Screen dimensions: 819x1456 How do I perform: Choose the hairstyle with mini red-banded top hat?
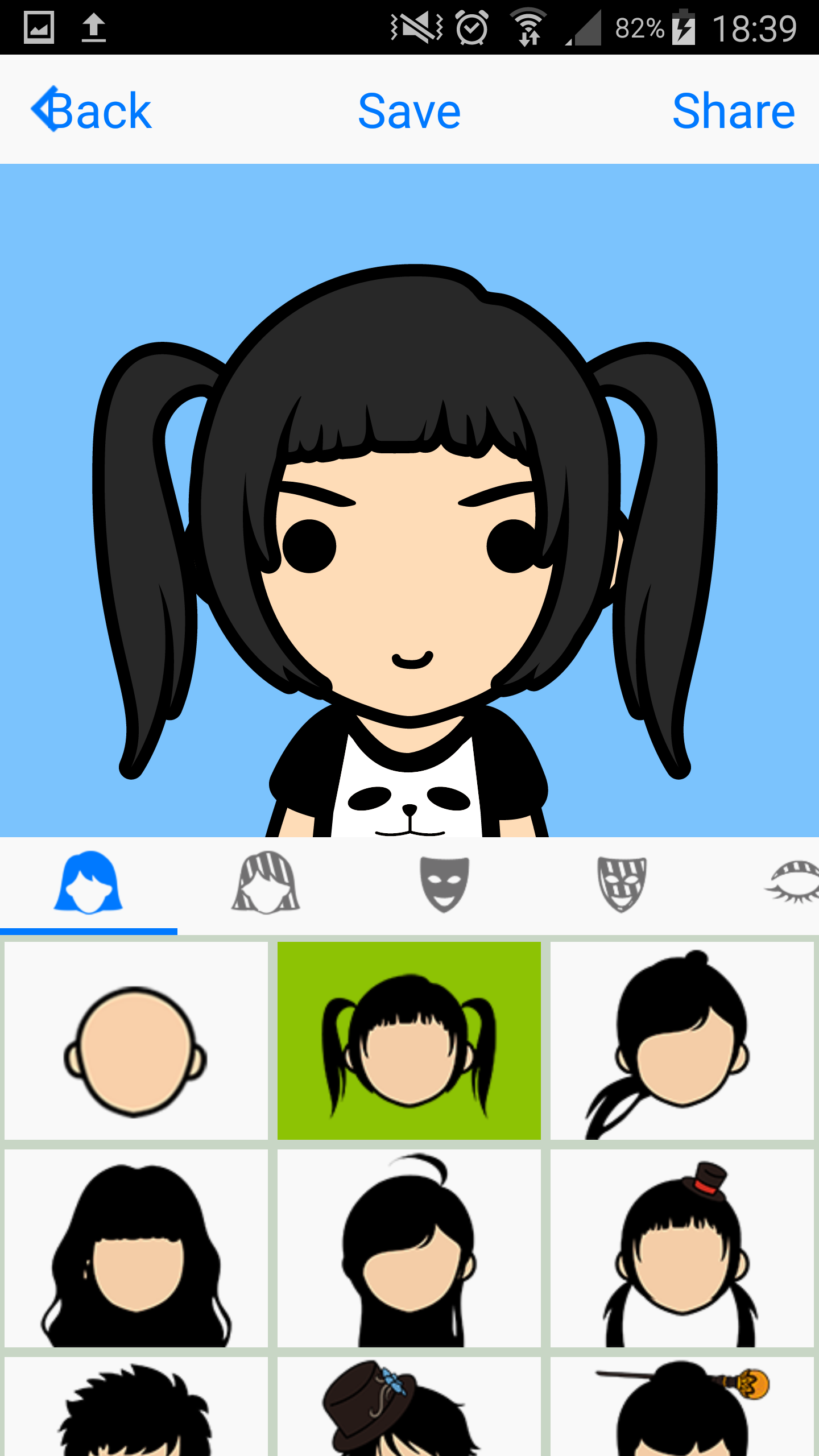pos(682,1248)
